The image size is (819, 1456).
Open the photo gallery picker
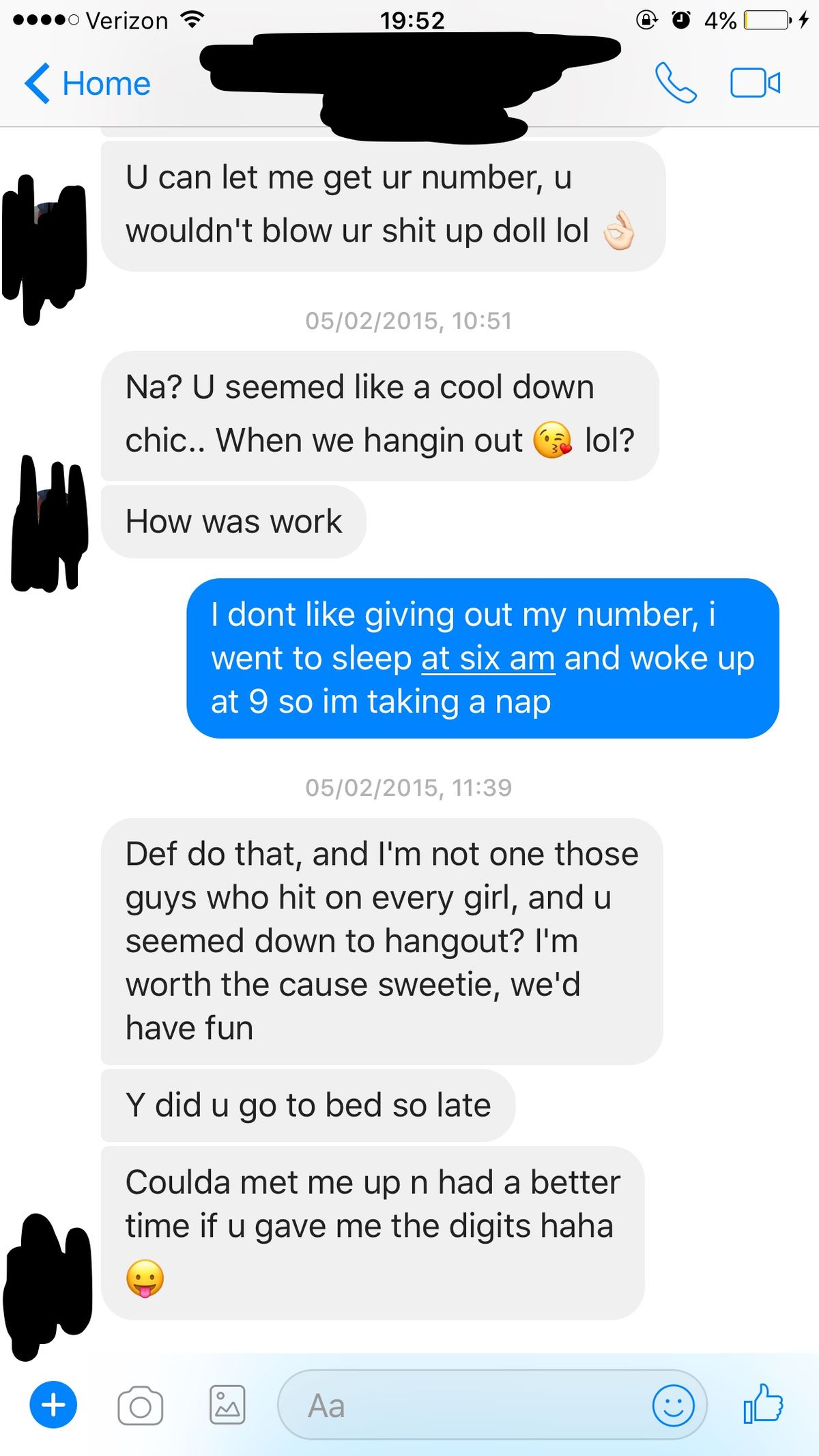point(227,1405)
